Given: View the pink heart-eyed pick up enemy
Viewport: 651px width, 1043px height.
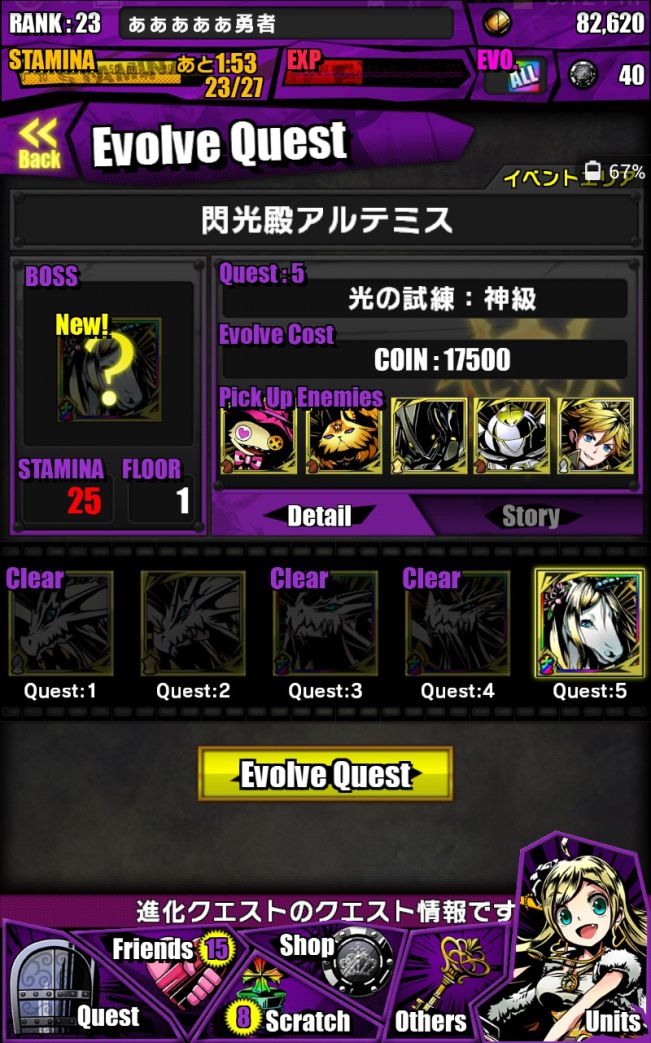Looking at the screenshot, I should (258, 436).
